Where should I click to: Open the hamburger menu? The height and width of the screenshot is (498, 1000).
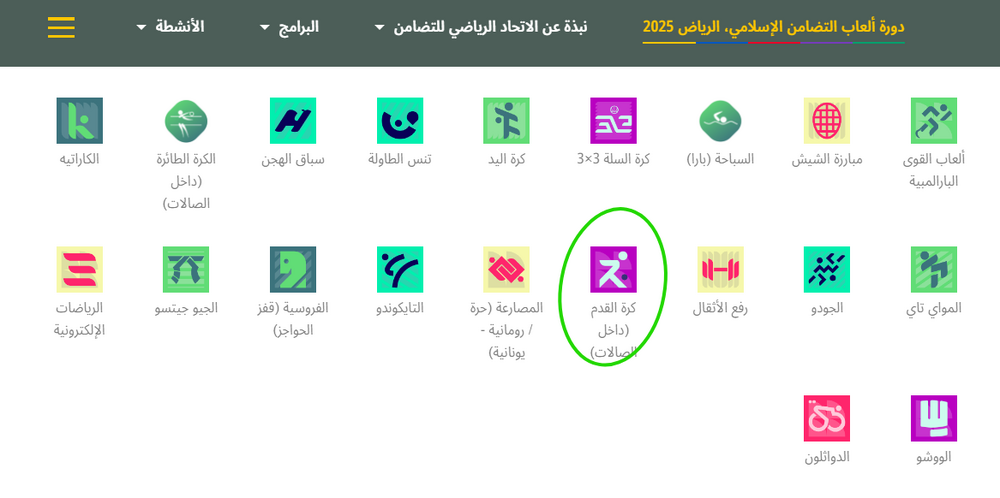tap(61, 27)
